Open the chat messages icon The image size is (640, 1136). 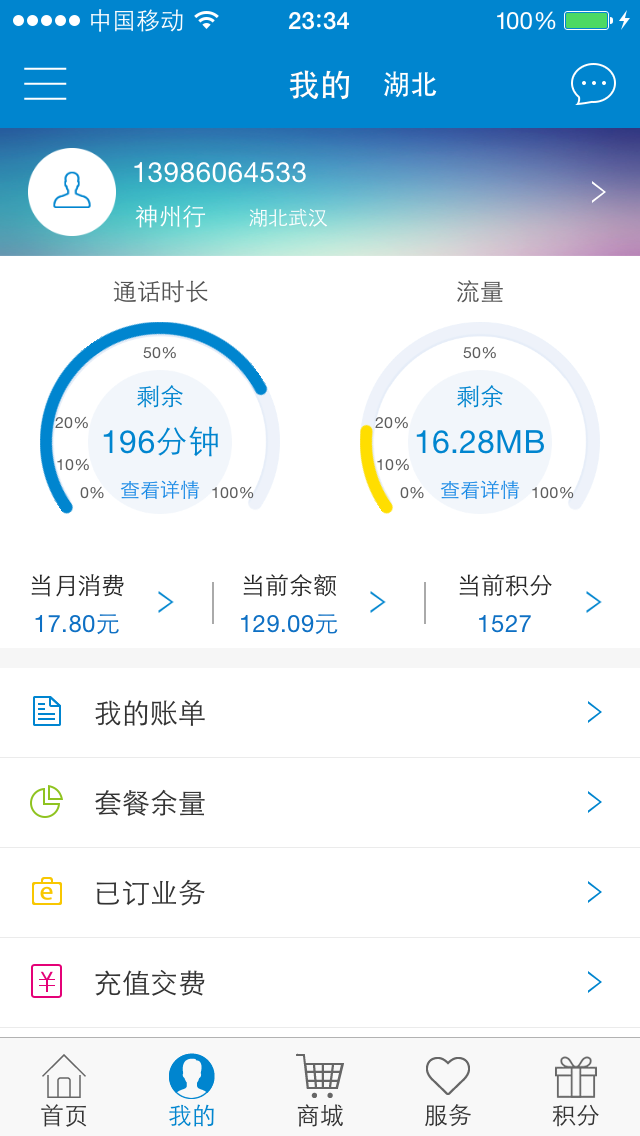[593, 84]
